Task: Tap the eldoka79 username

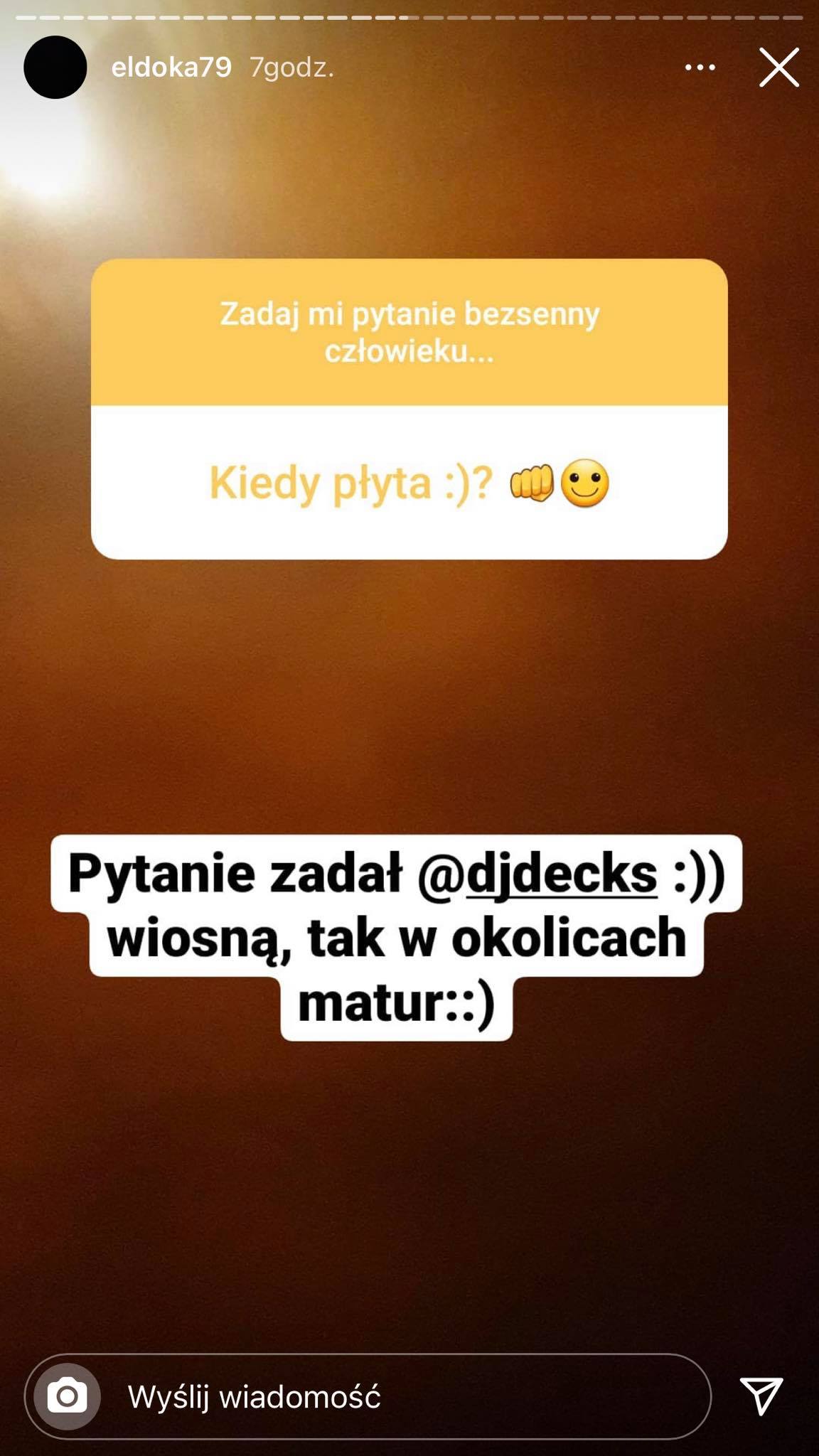Action: click(171, 68)
